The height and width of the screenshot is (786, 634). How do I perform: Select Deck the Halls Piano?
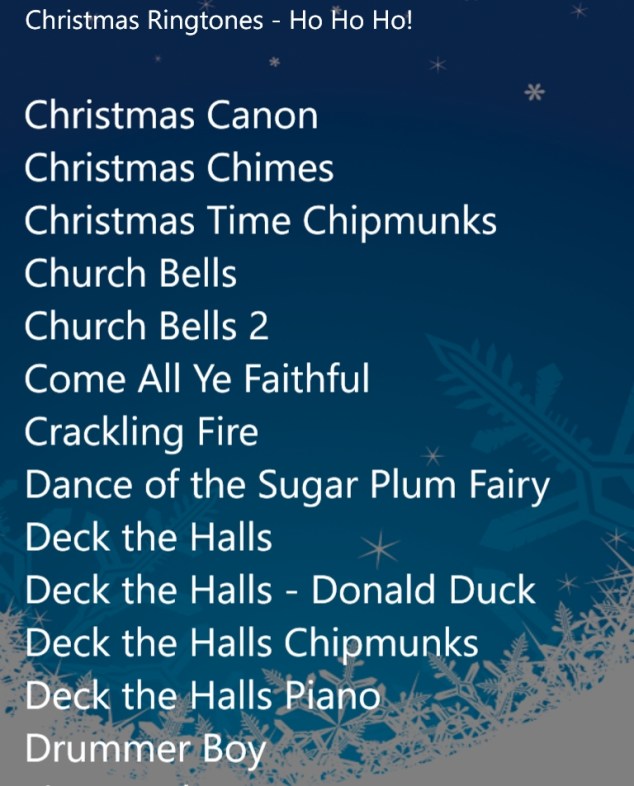(202, 696)
